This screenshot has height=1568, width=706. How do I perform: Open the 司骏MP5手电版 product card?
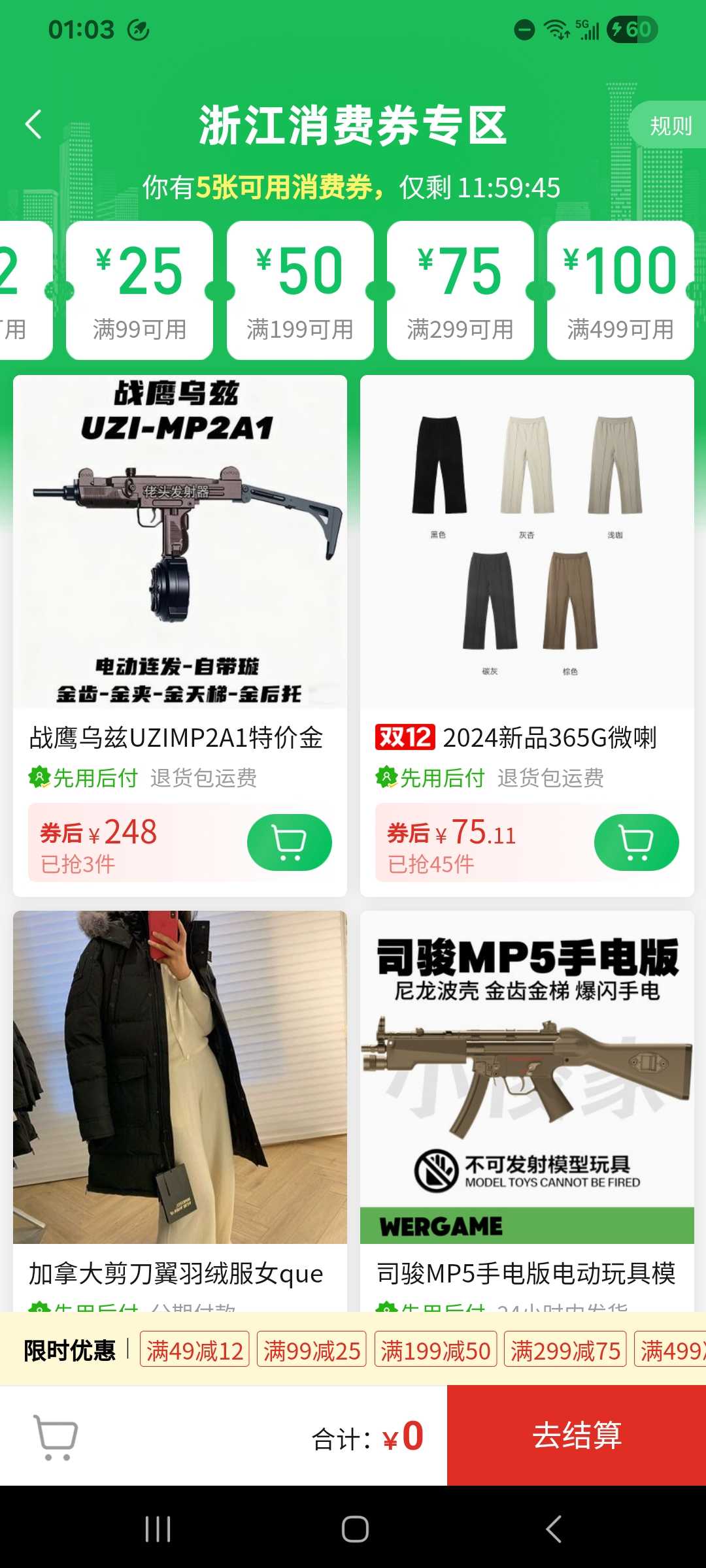[x=527, y=1078]
